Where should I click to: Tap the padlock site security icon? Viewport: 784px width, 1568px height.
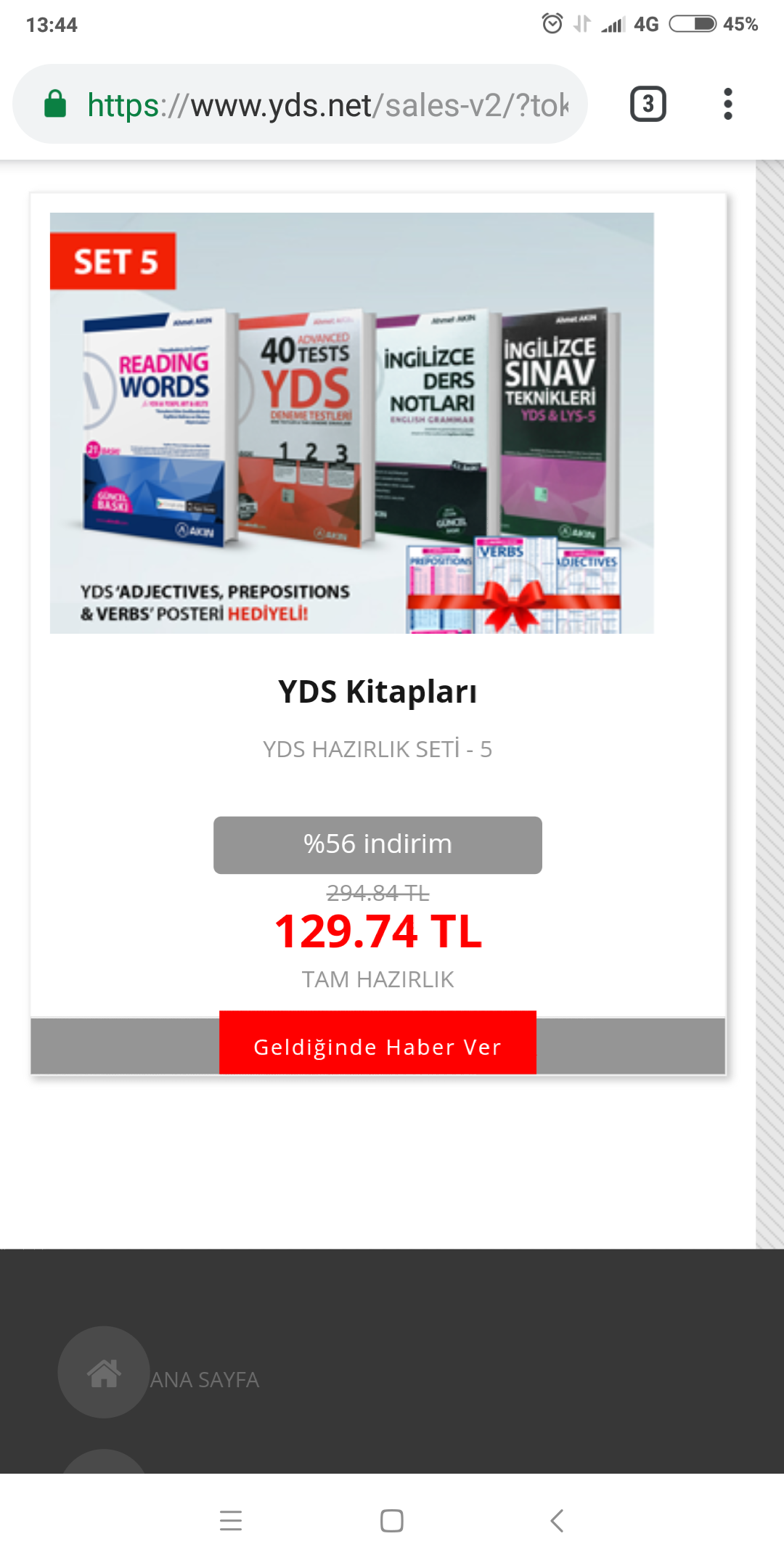tap(55, 104)
